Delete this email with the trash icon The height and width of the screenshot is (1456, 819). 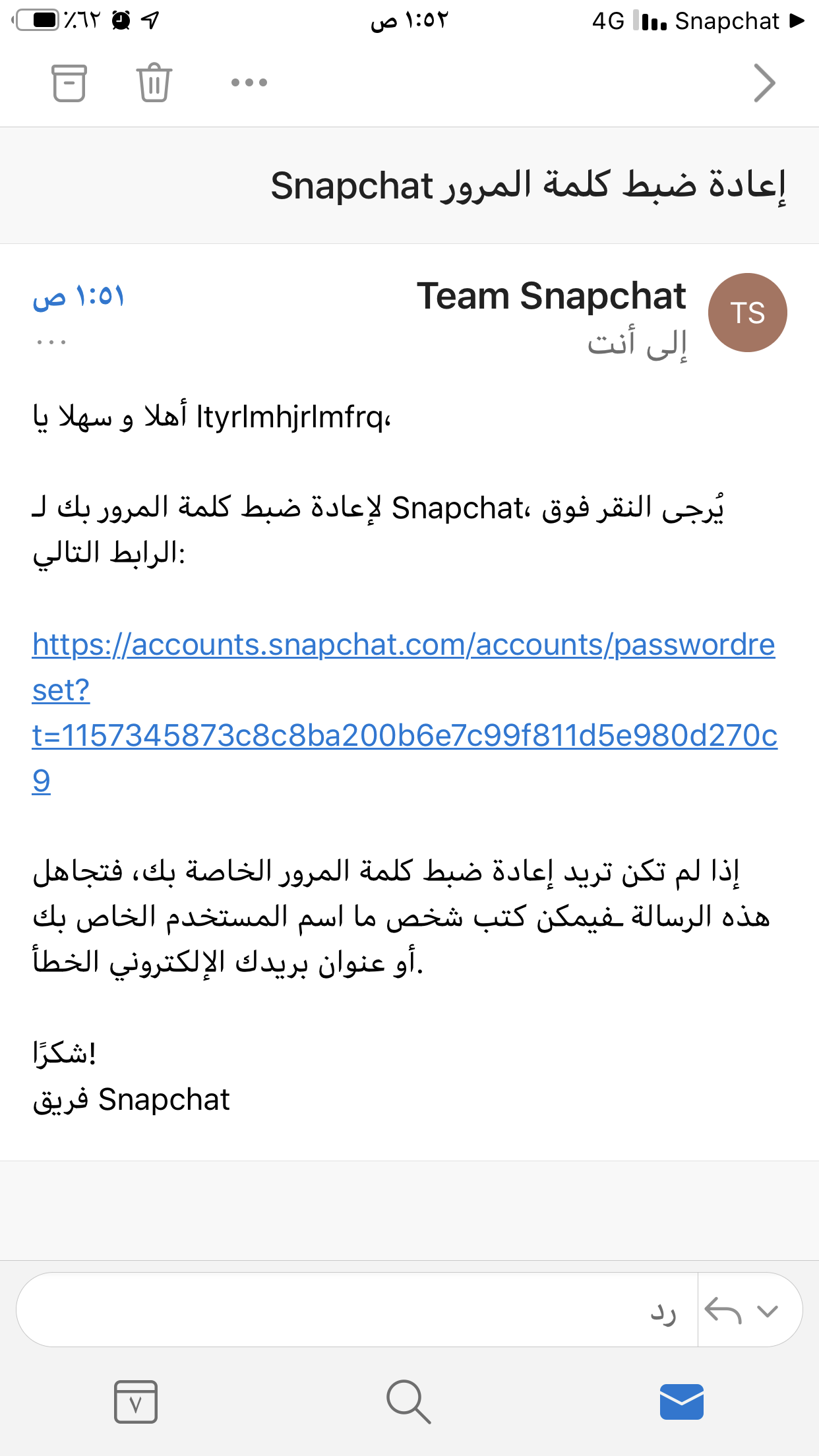[x=154, y=83]
